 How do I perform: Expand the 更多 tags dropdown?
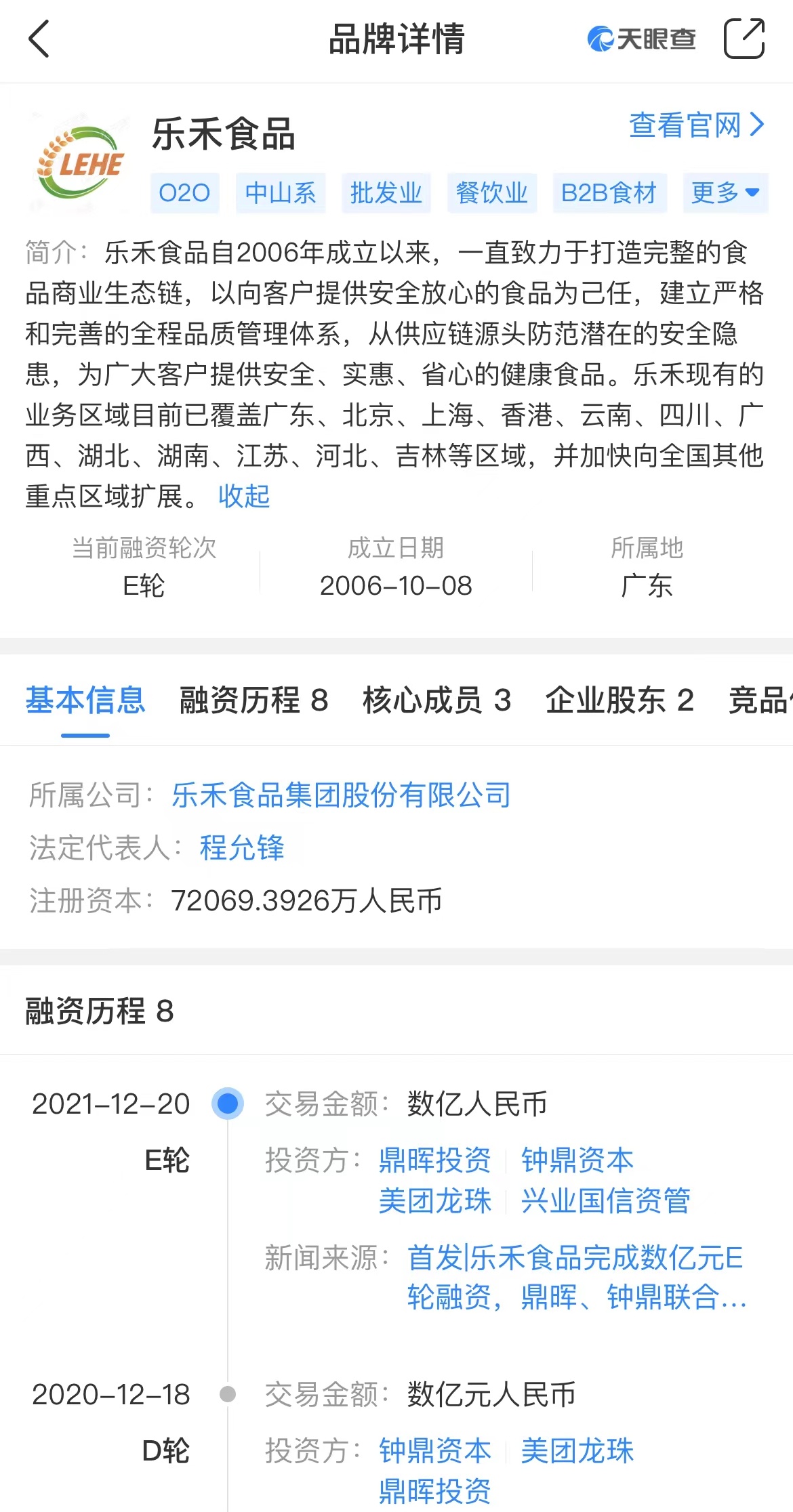(725, 193)
